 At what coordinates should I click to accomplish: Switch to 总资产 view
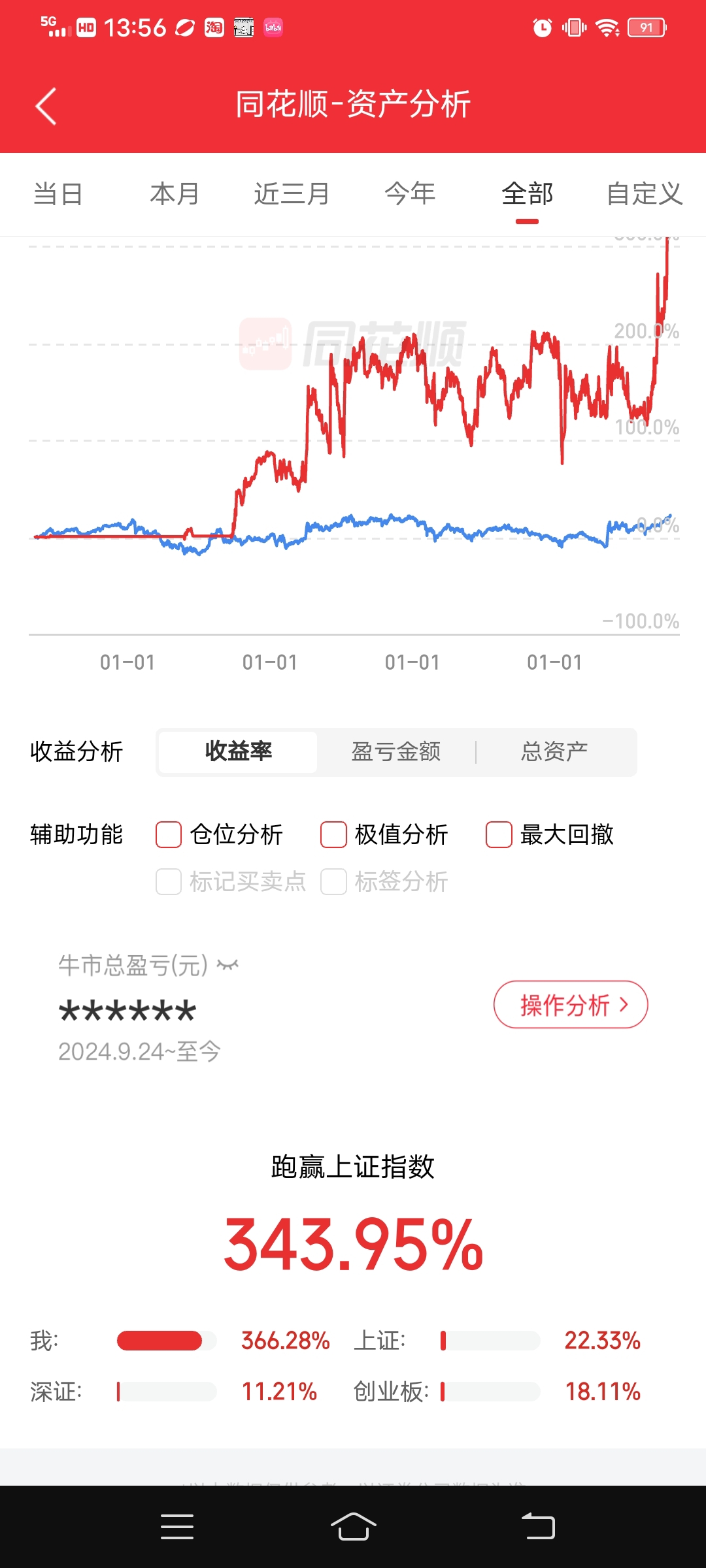[x=554, y=752]
